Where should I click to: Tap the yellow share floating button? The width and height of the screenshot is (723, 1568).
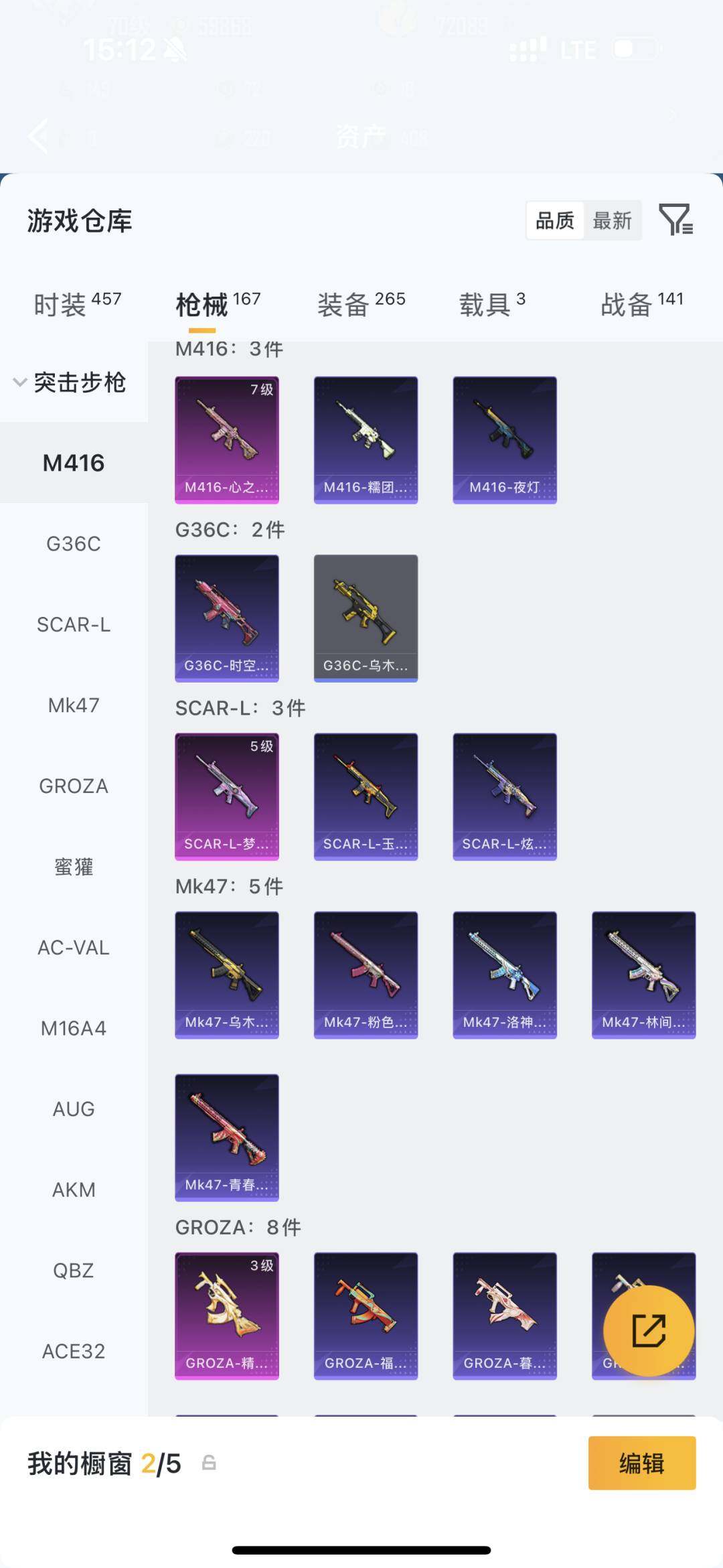tap(648, 1330)
